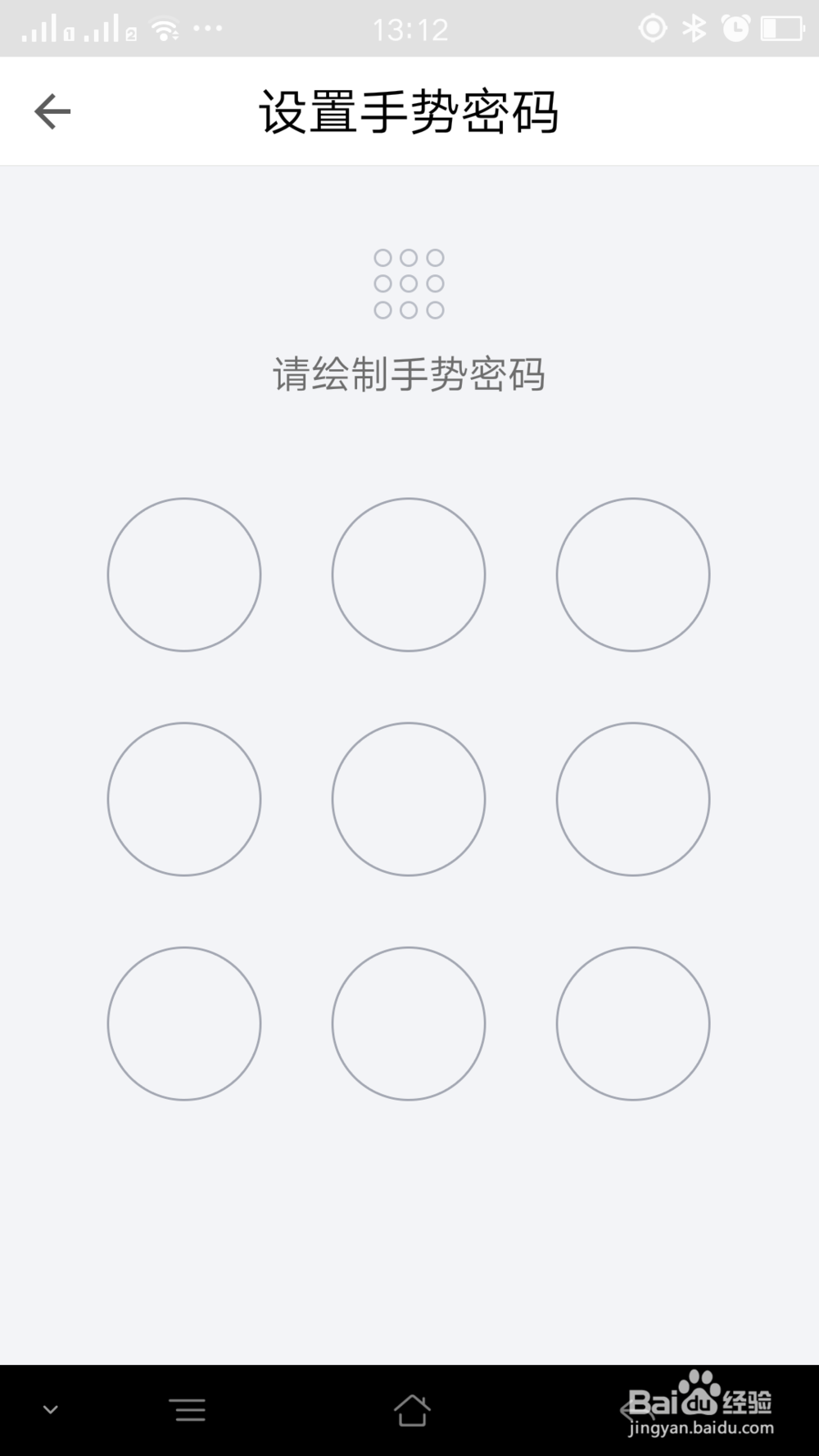
Task: Tap the top-right pattern circle
Action: 633,575
